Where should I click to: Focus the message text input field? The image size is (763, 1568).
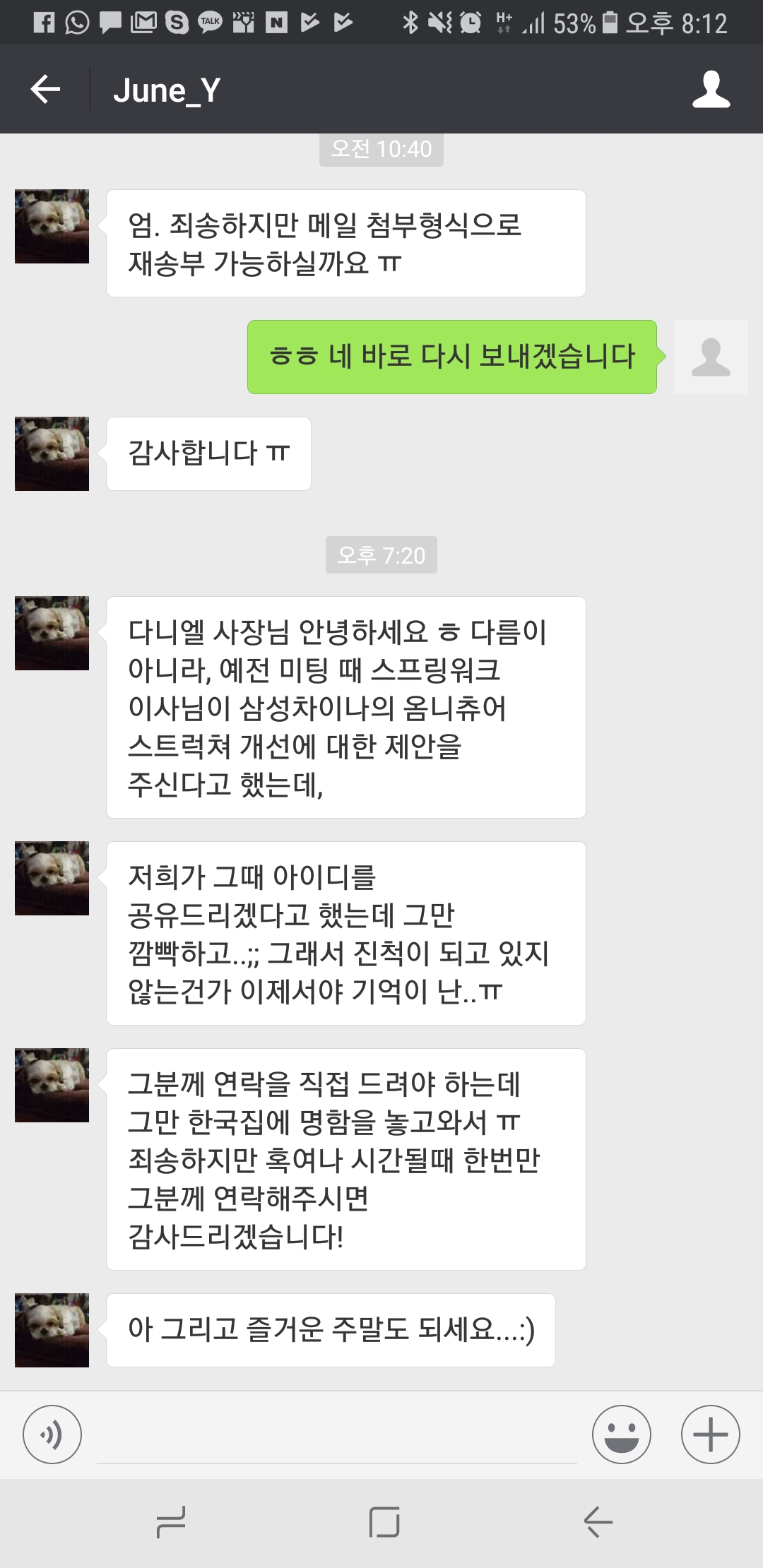coord(336,1437)
